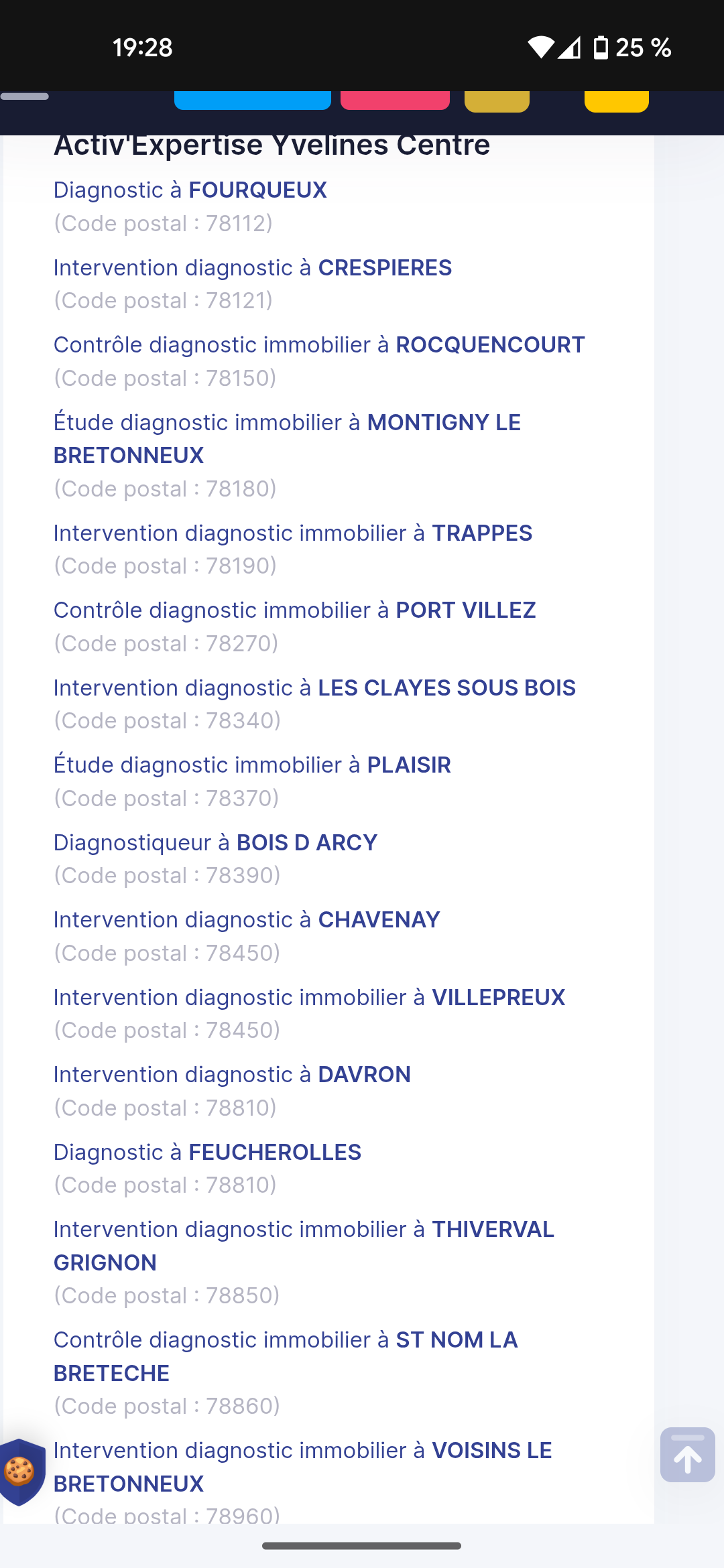Open the TRAPPES diagnostic link
The height and width of the screenshot is (1568, 724).
click(293, 533)
